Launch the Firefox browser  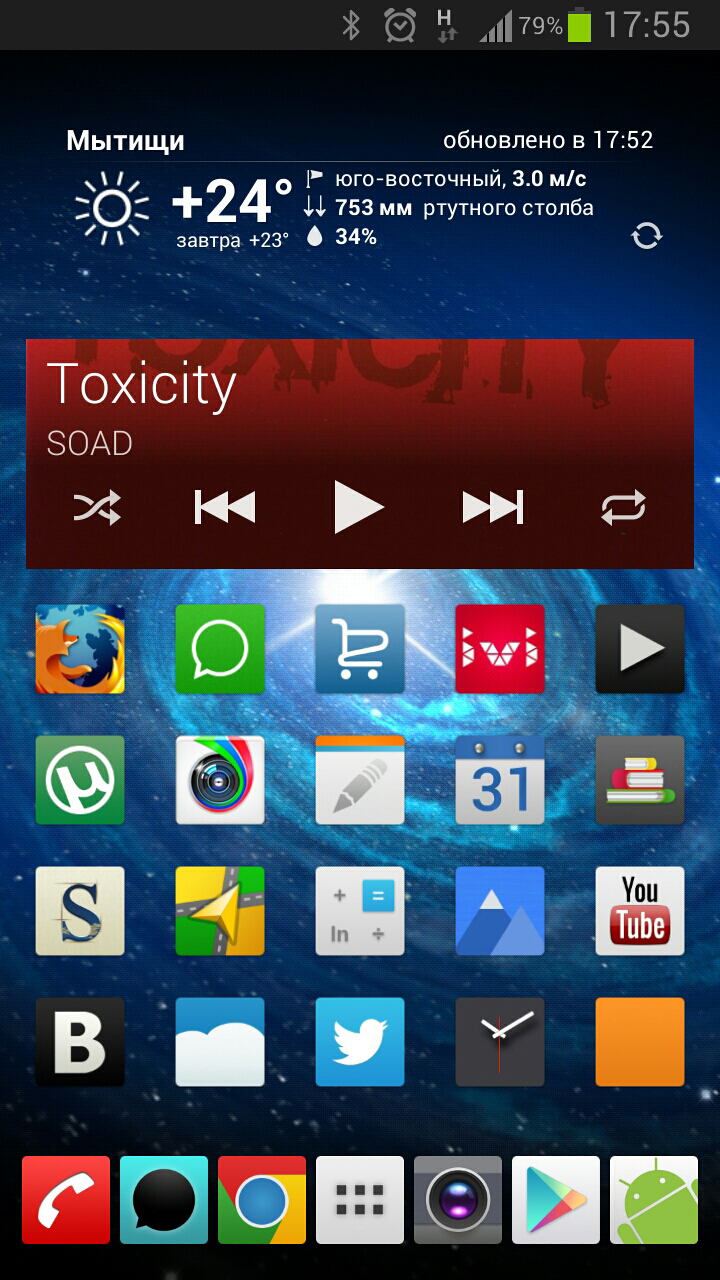pos(80,649)
